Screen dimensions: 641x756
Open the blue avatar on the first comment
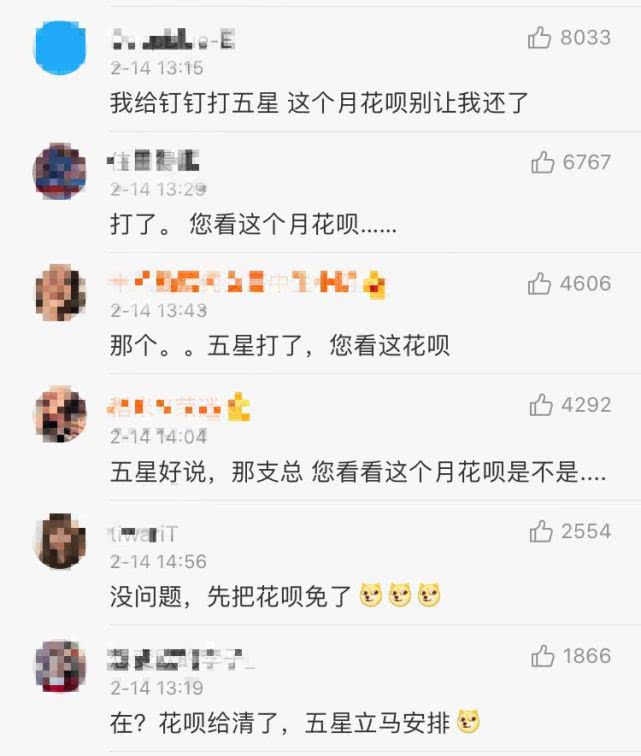(x=60, y=46)
